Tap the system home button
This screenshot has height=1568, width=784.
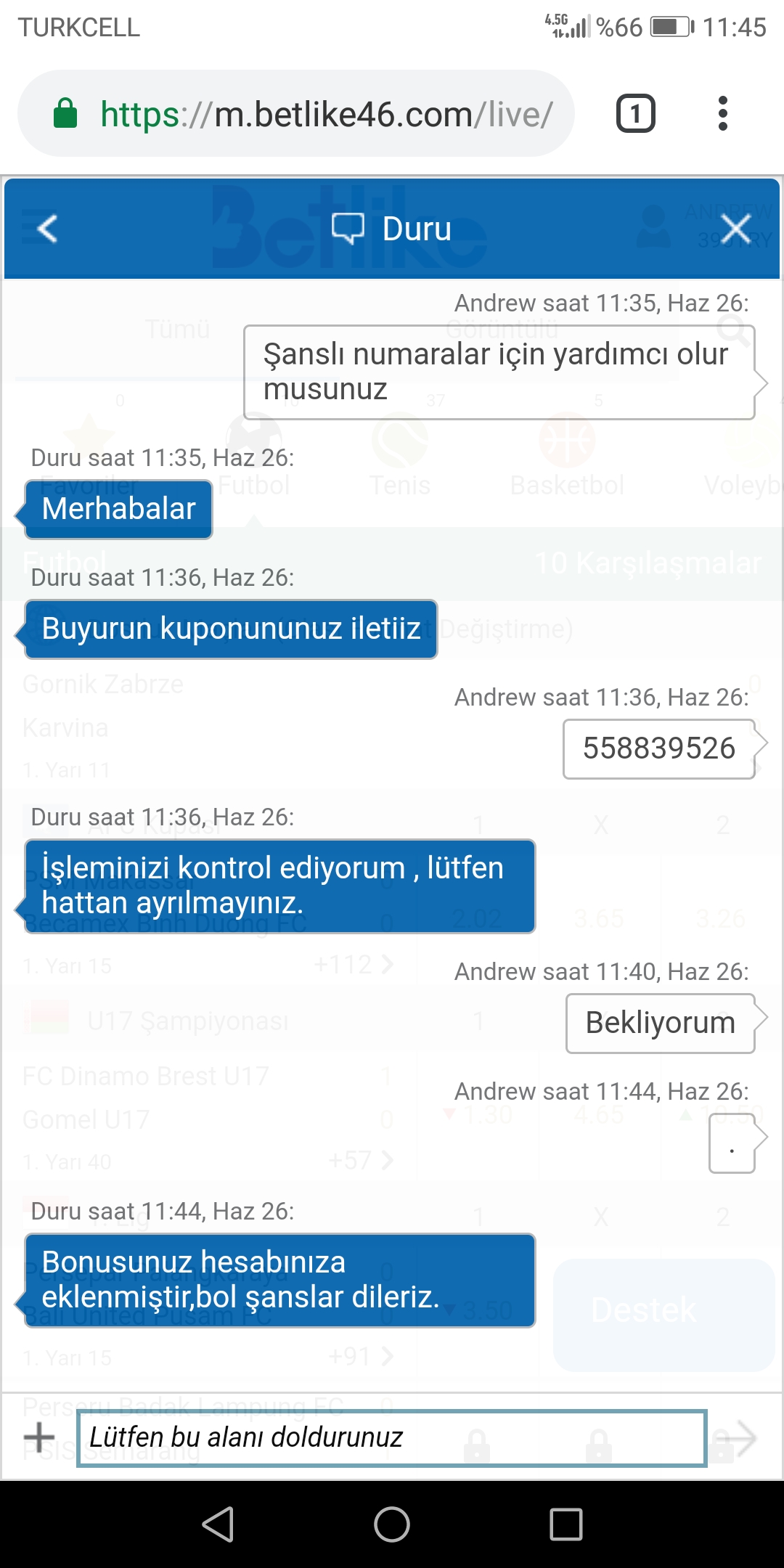click(x=392, y=1524)
